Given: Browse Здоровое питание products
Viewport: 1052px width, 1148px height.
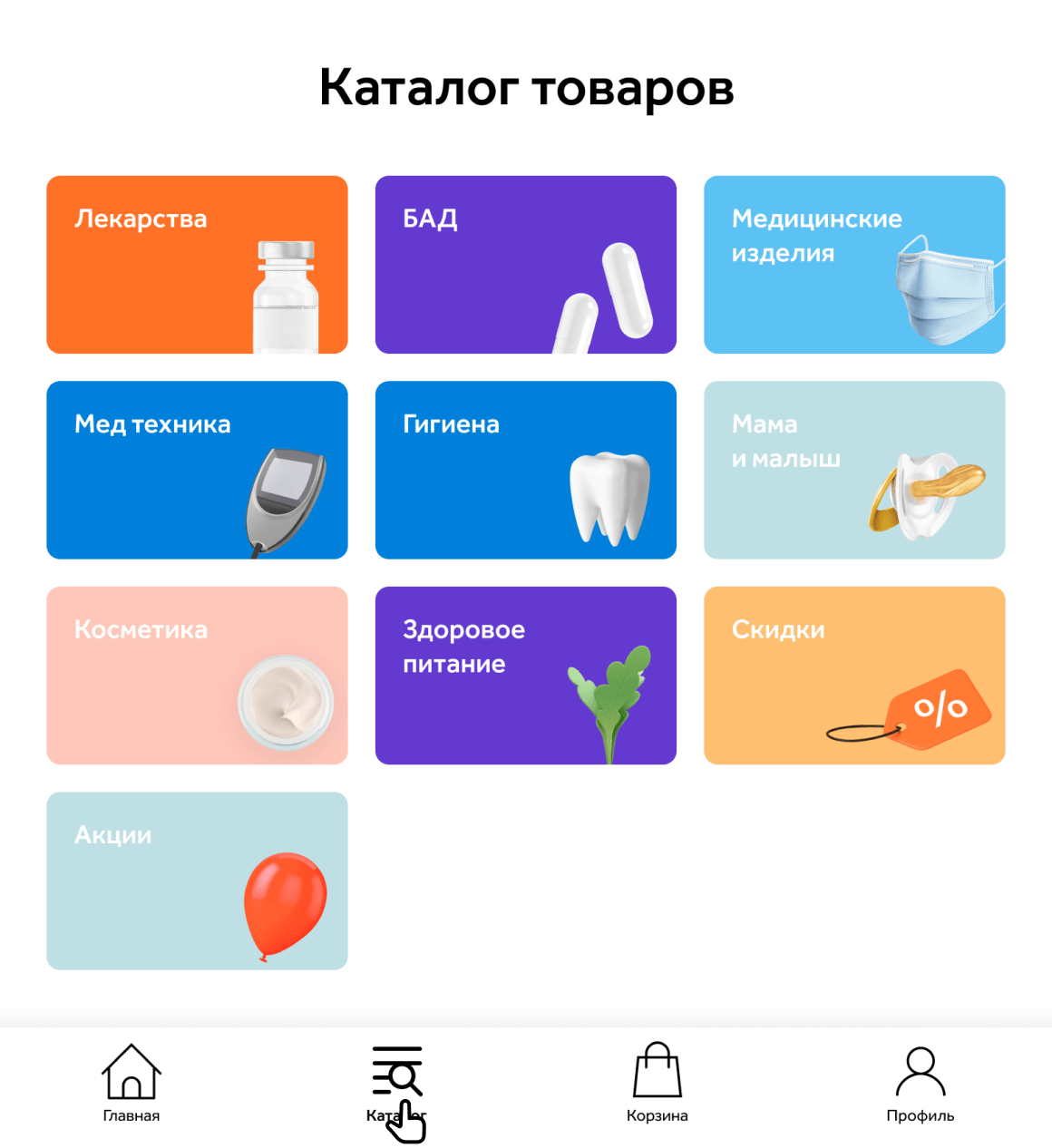Looking at the screenshot, I should (x=525, y=676).
